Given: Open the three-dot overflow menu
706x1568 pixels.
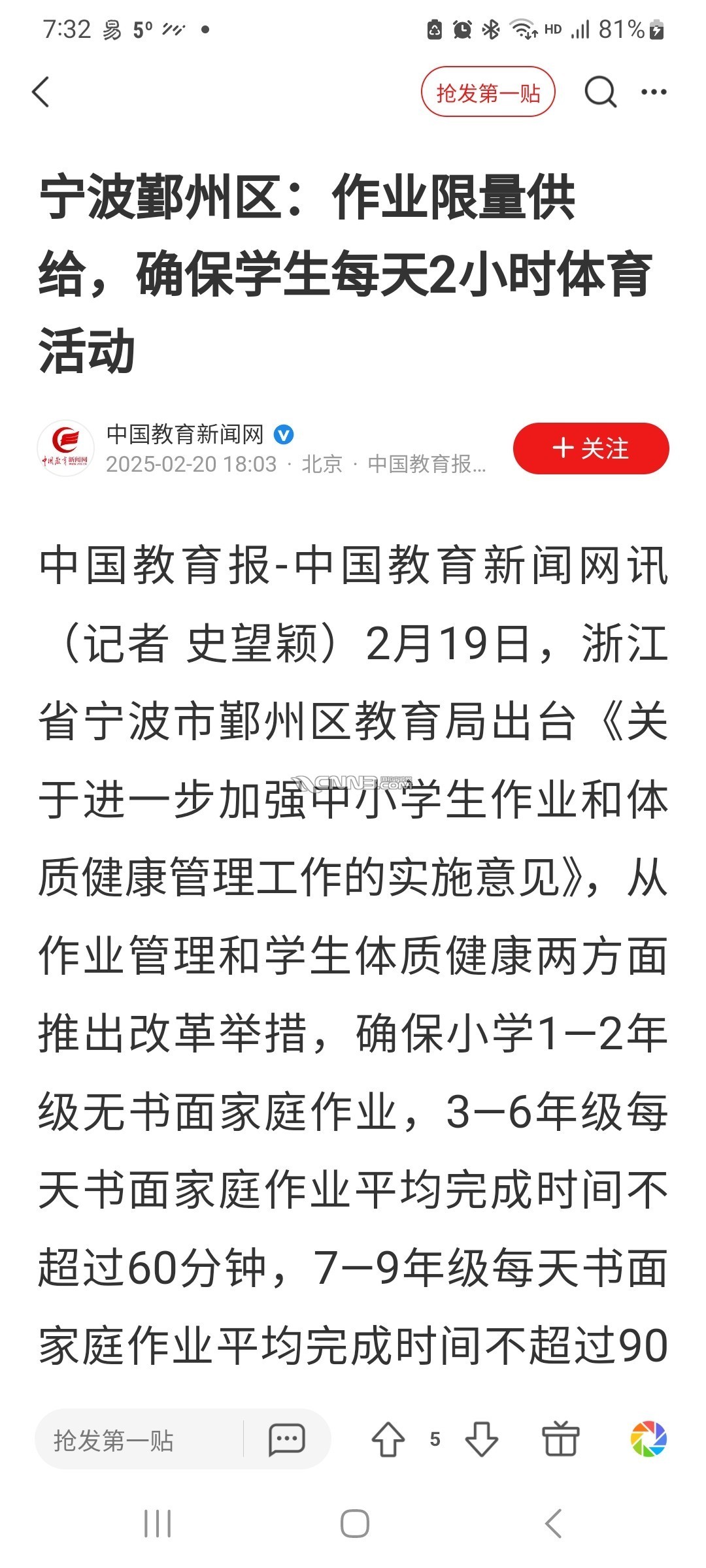Looking at the screenshot, I should click(x=654, y=92).
